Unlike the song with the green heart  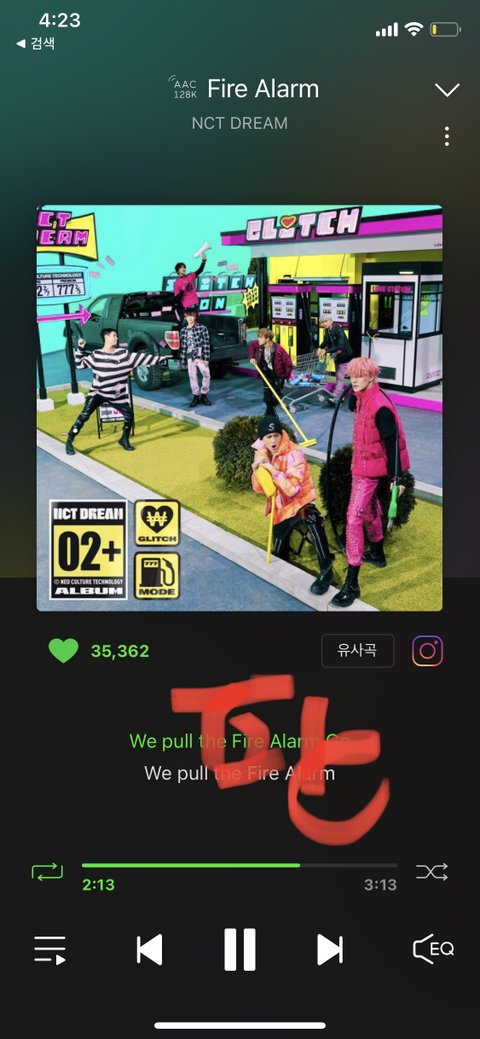click(64, 651)
